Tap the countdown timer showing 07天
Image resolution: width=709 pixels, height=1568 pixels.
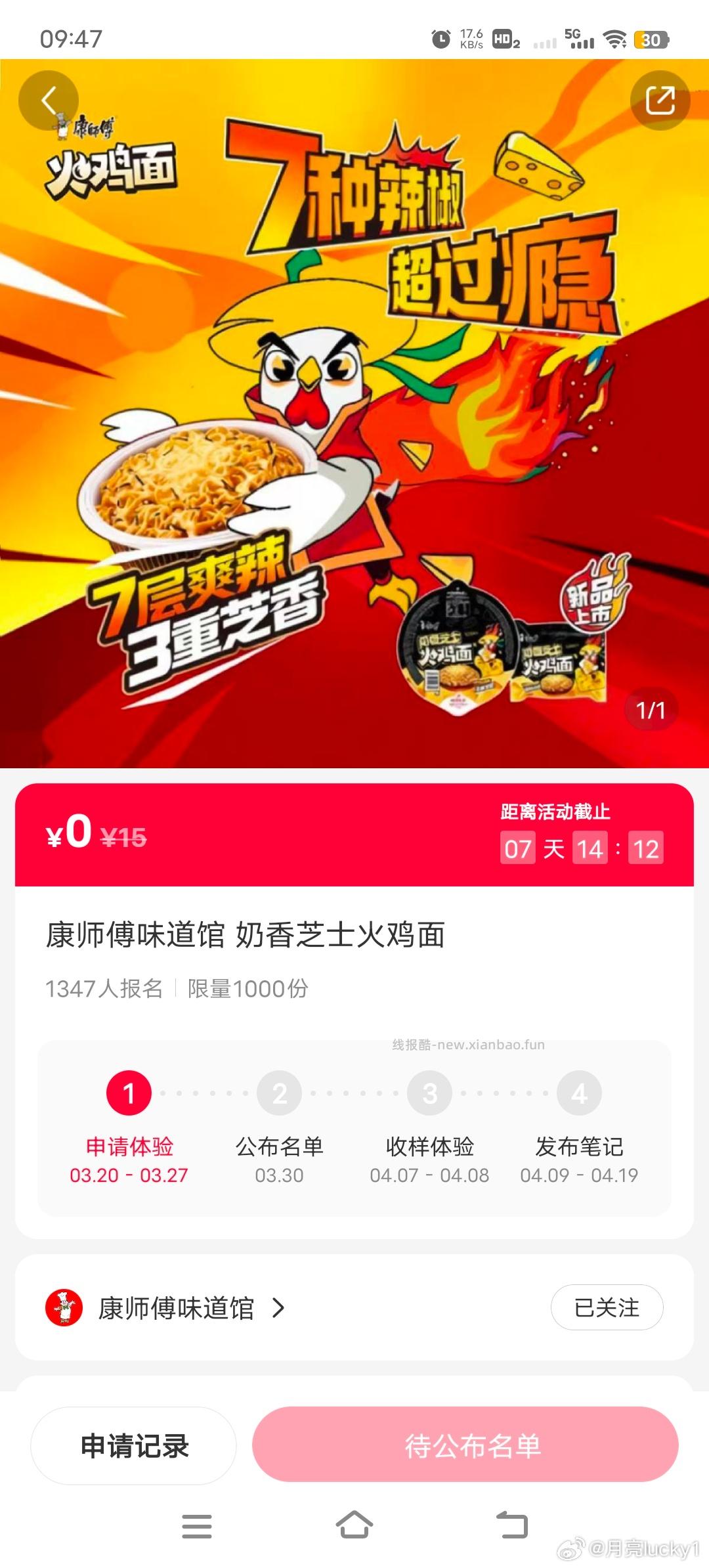583,848
